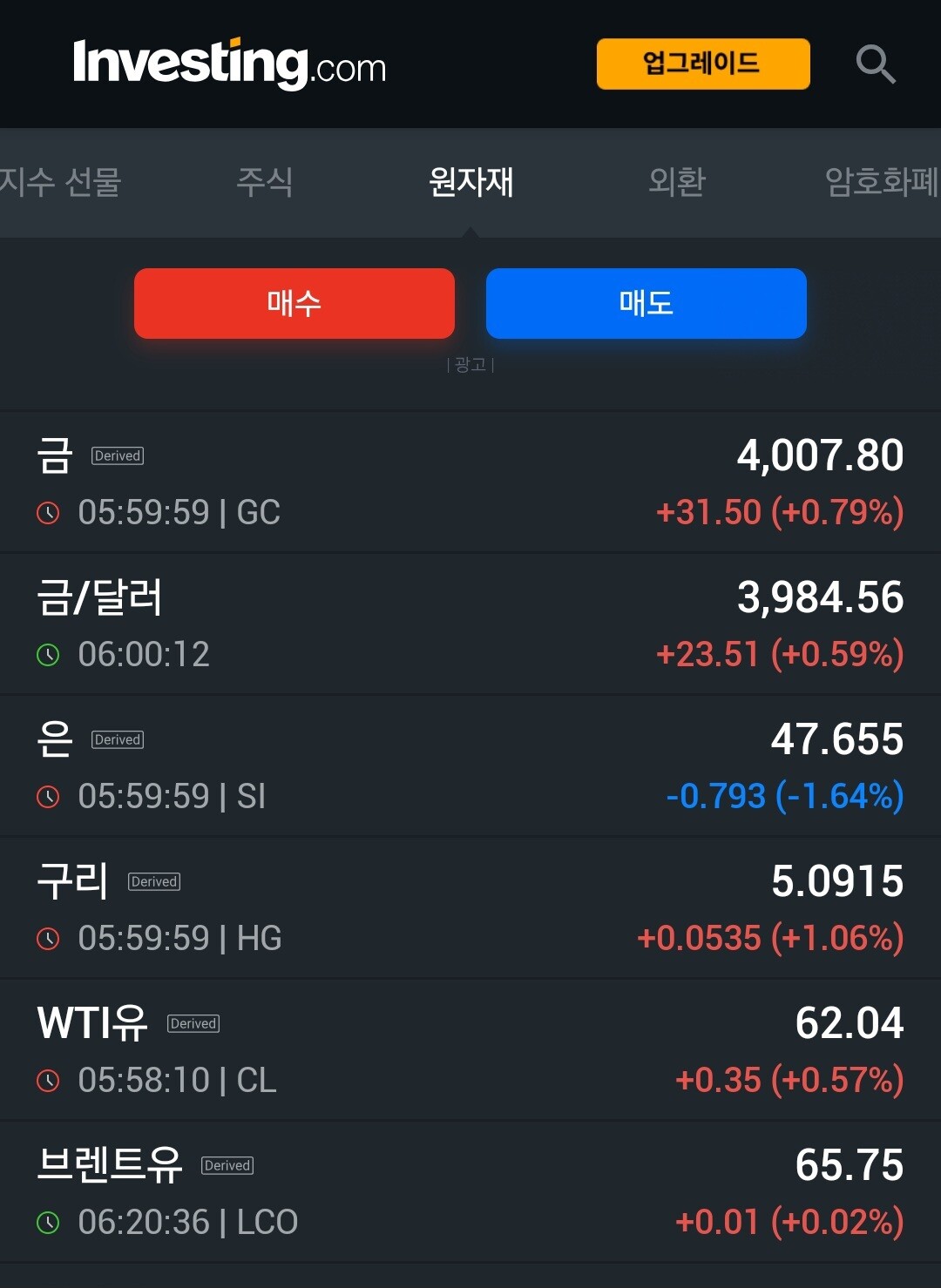View details for WTI유 CL
This screenshot has width=941, height=1288.
click(470, 1050)
